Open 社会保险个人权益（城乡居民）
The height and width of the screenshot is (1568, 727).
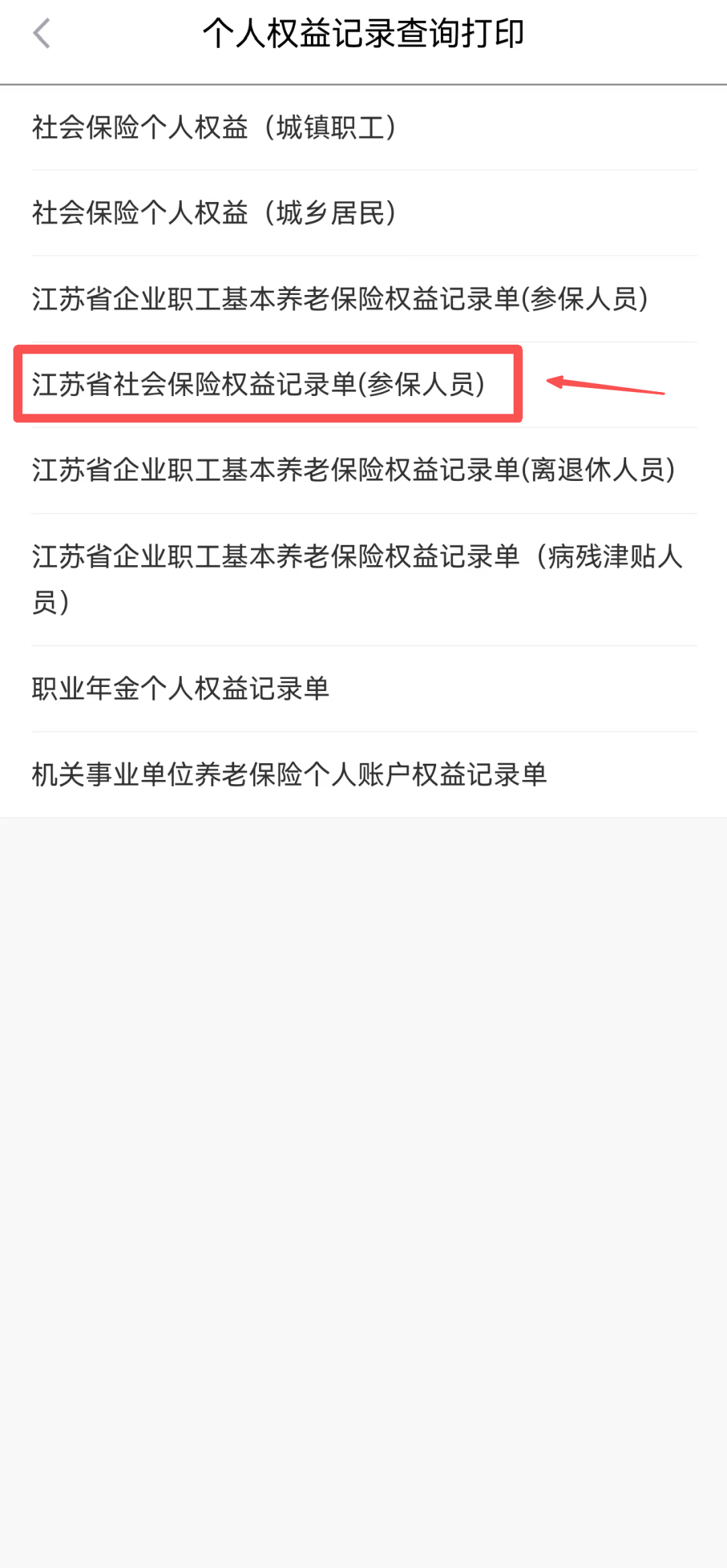[x=363, y=213]
